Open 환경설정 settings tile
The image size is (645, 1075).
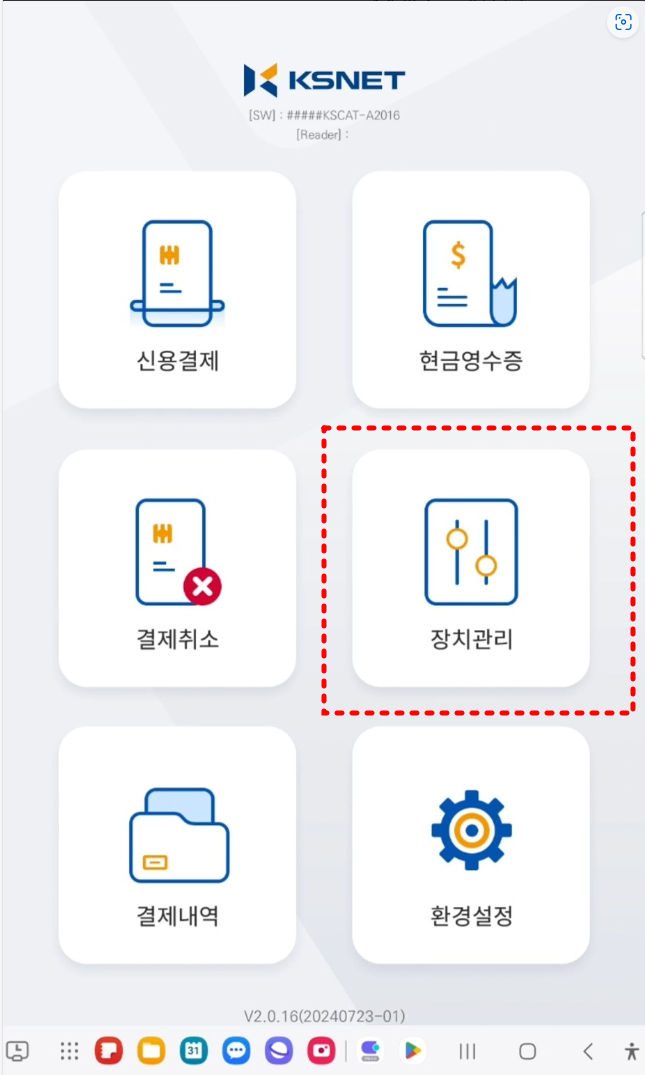pyautogui.click(x=470, y=845)
